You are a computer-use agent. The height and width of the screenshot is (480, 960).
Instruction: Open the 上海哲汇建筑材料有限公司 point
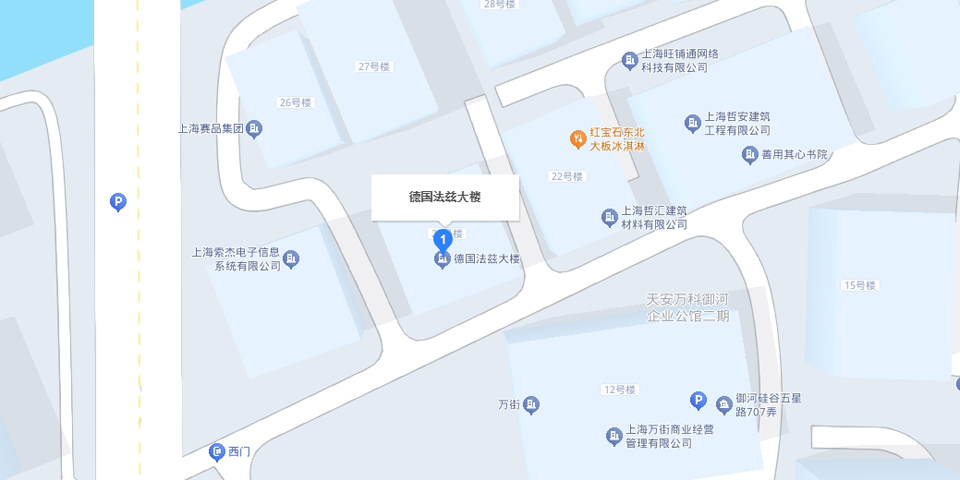[609, 217]
